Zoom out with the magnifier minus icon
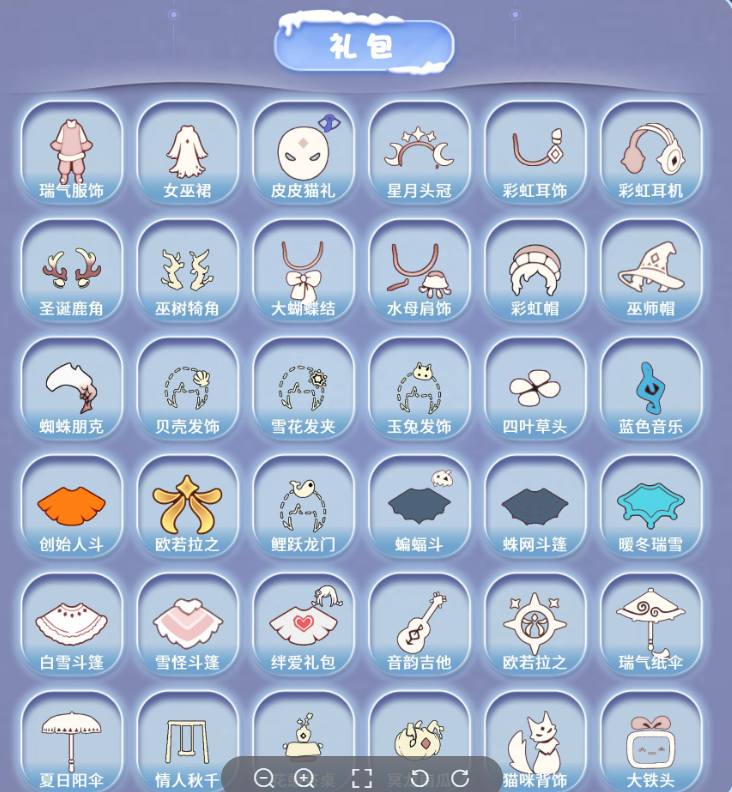Screen dimensions: 732x792 coord(263,775)
